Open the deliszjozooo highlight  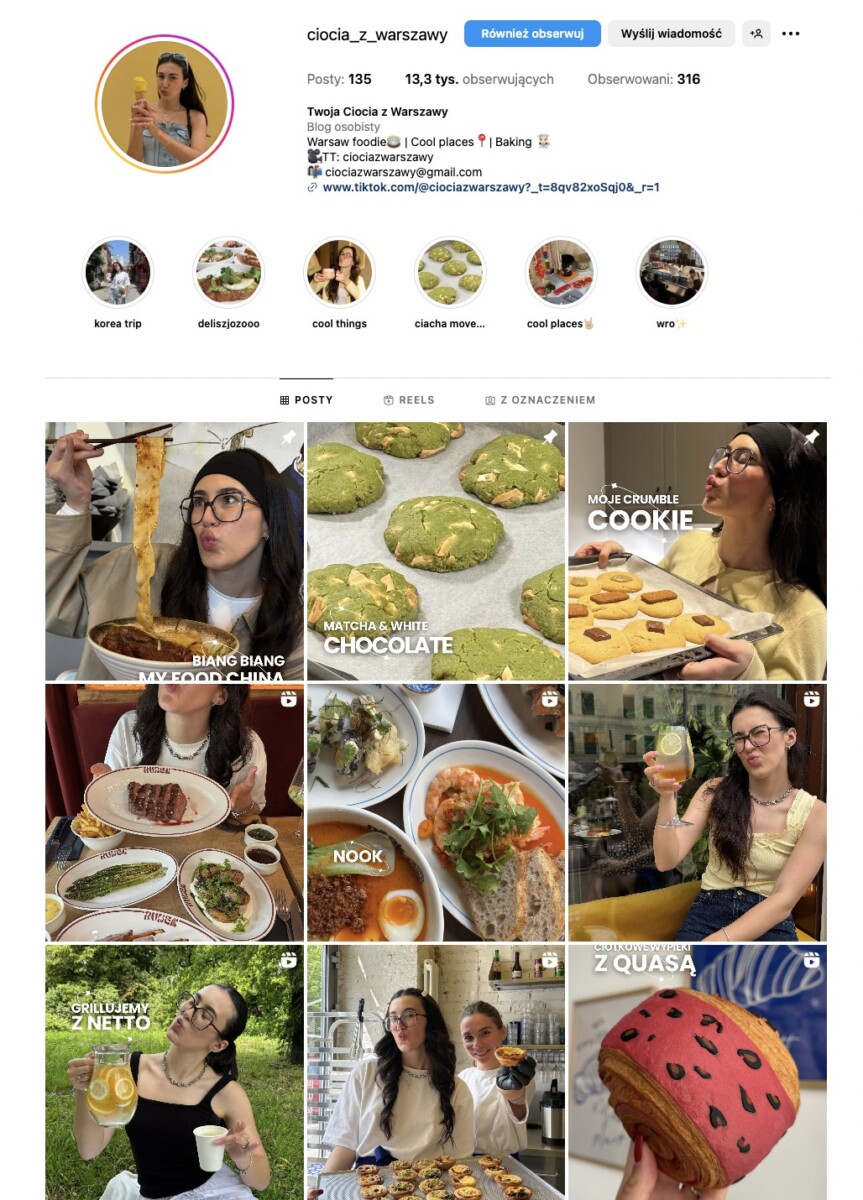[x=229, y=272]
